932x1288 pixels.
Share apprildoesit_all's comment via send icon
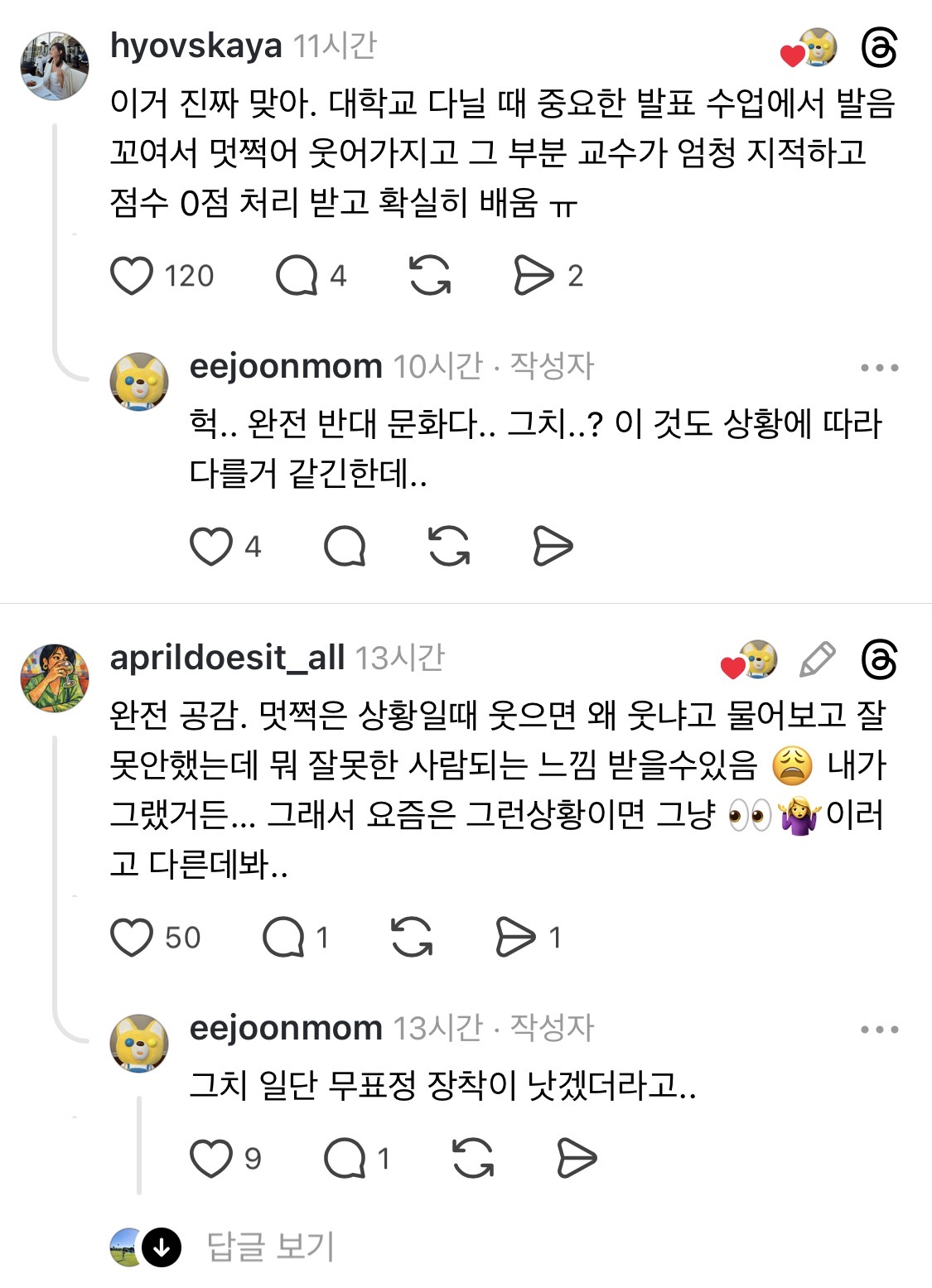(x=515, y=938)
